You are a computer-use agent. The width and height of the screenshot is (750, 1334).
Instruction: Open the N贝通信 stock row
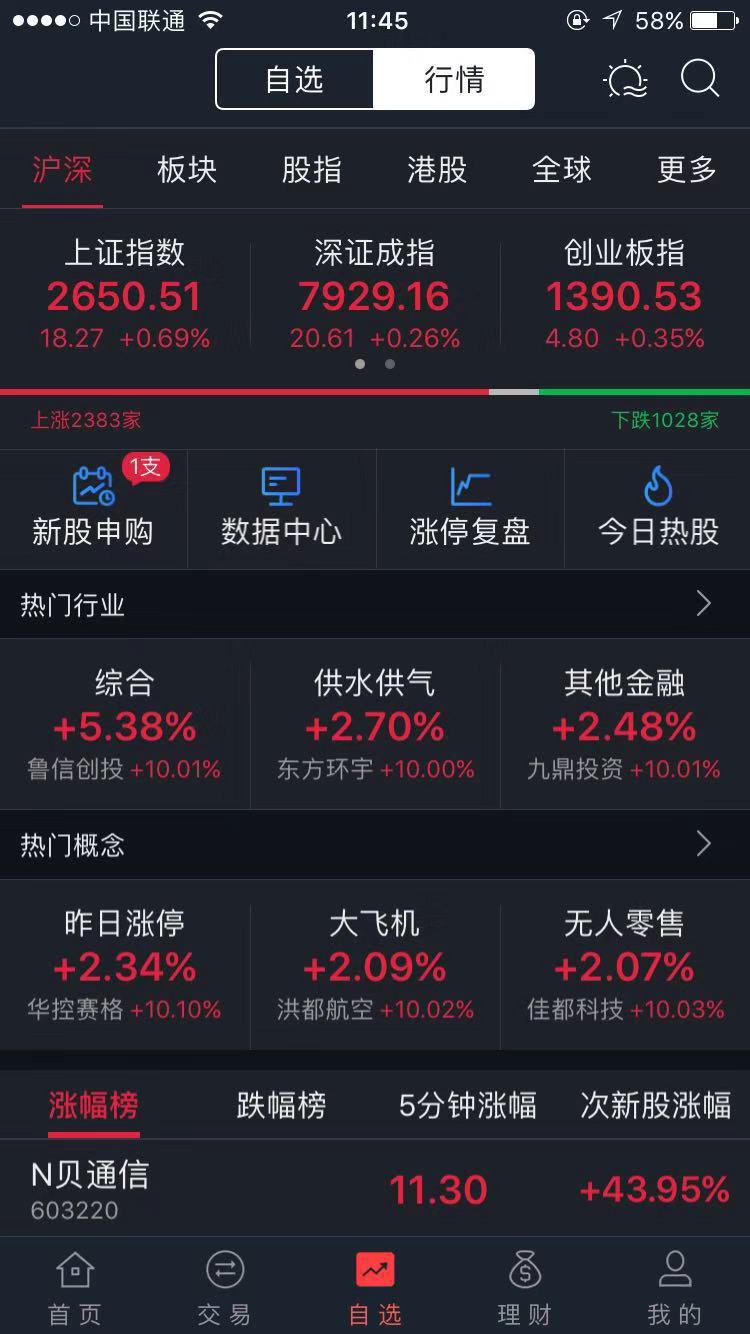[x=375, y=1190]
